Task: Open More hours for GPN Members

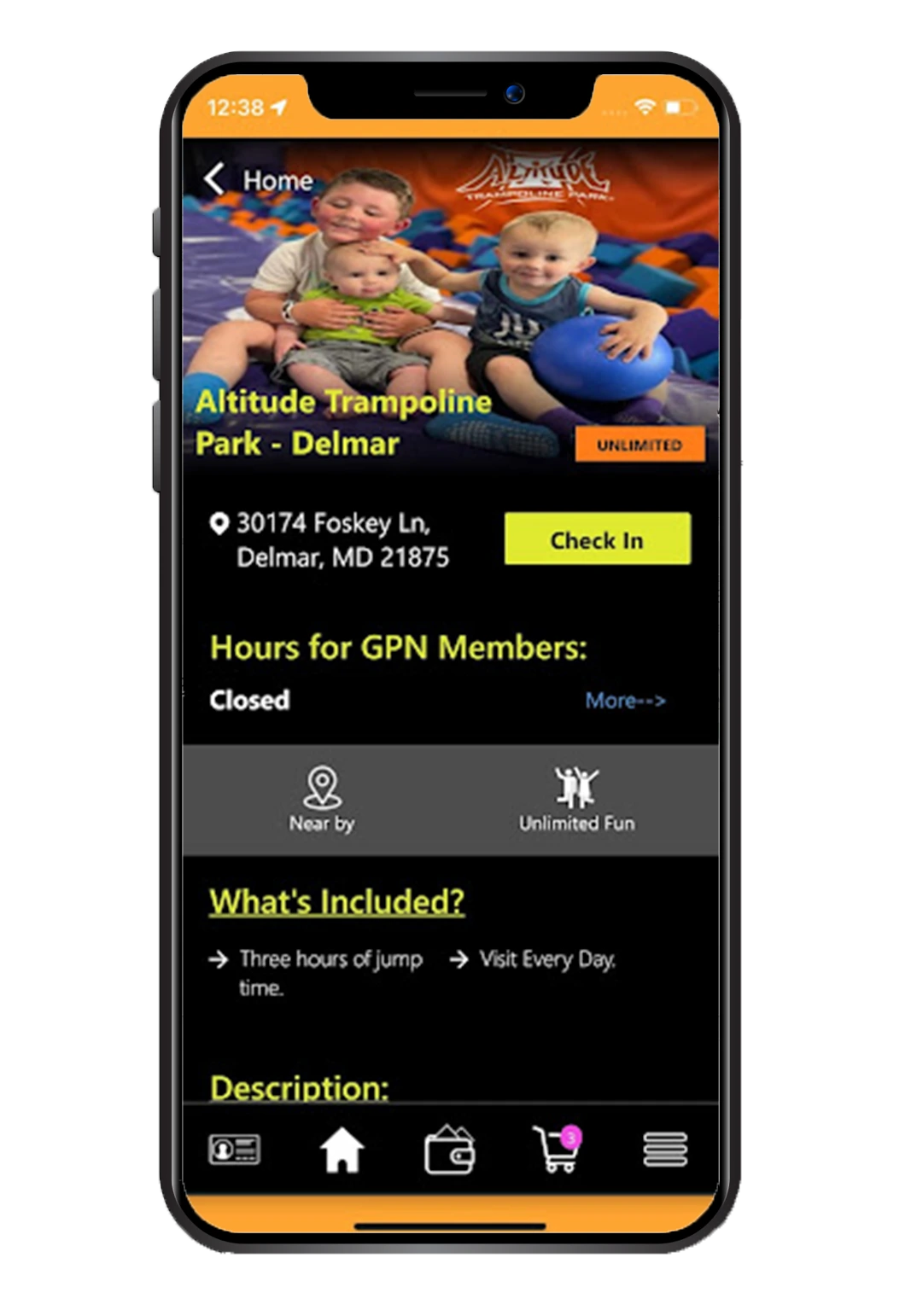Action: point(625,701)
